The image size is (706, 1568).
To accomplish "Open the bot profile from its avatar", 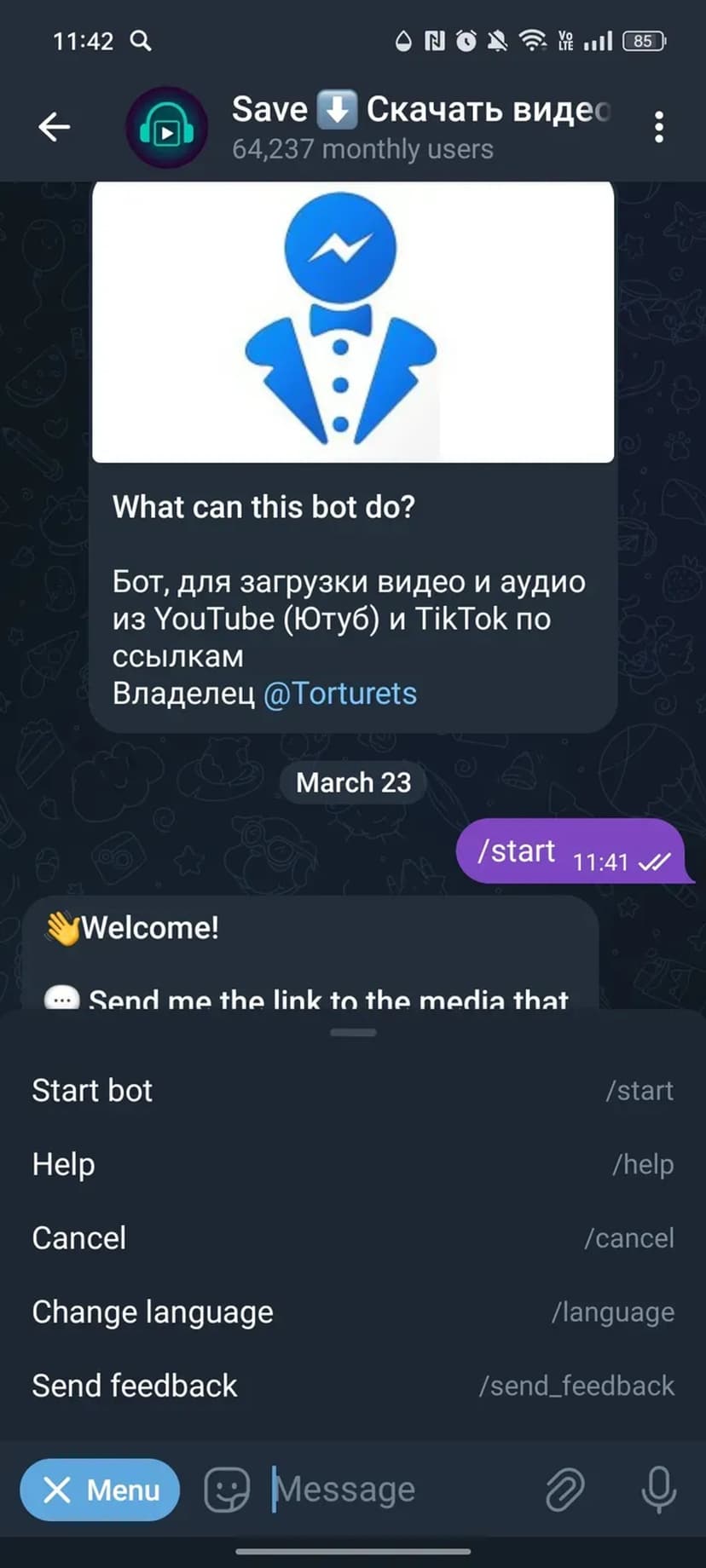I will tap(167, 128).
